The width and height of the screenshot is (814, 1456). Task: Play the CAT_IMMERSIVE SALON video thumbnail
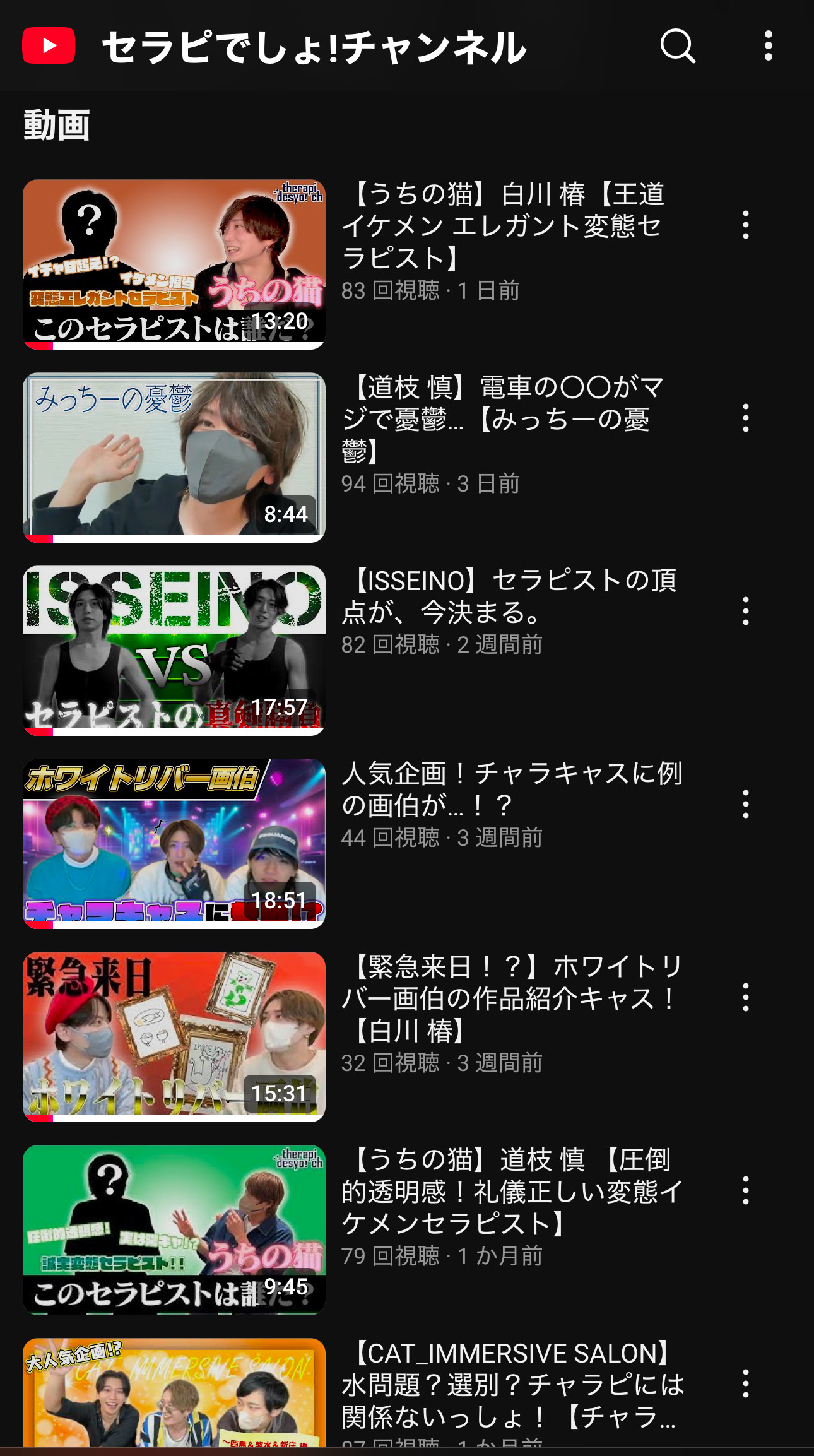174,1392
